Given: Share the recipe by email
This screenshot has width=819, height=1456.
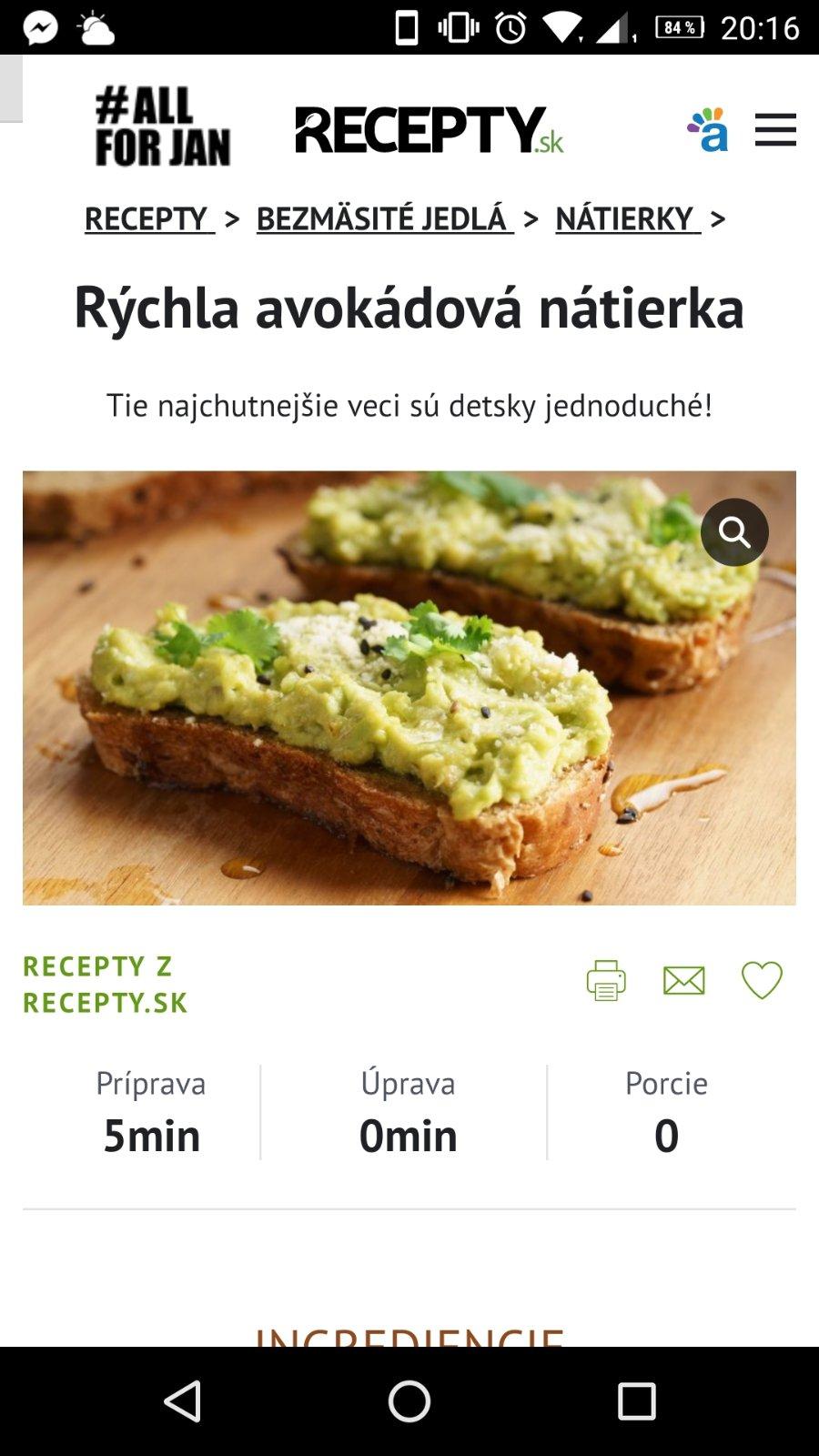Looking at the screenshot, I should tap(684, 980).
